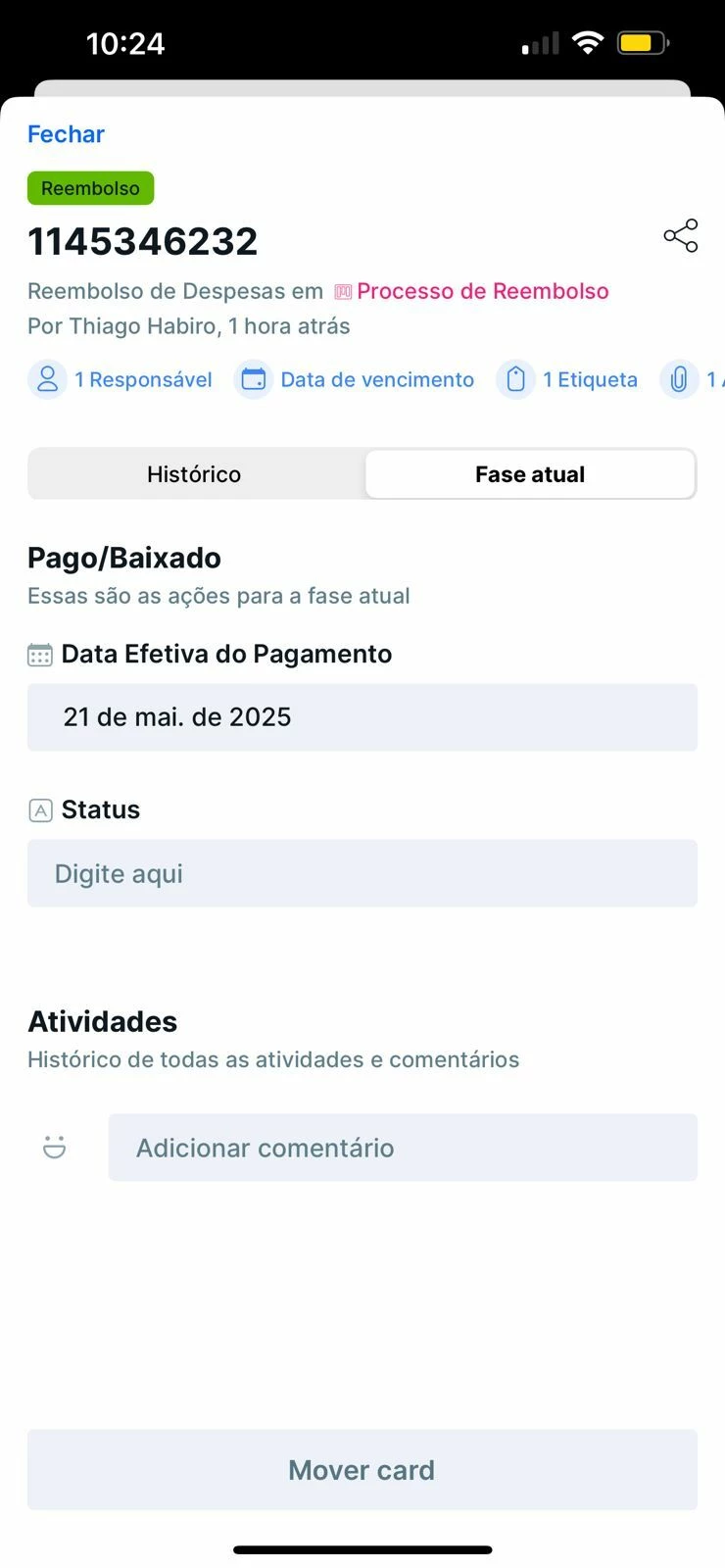
Task: Switch to the Histórico tab
Action: click(x=195, y=474)
